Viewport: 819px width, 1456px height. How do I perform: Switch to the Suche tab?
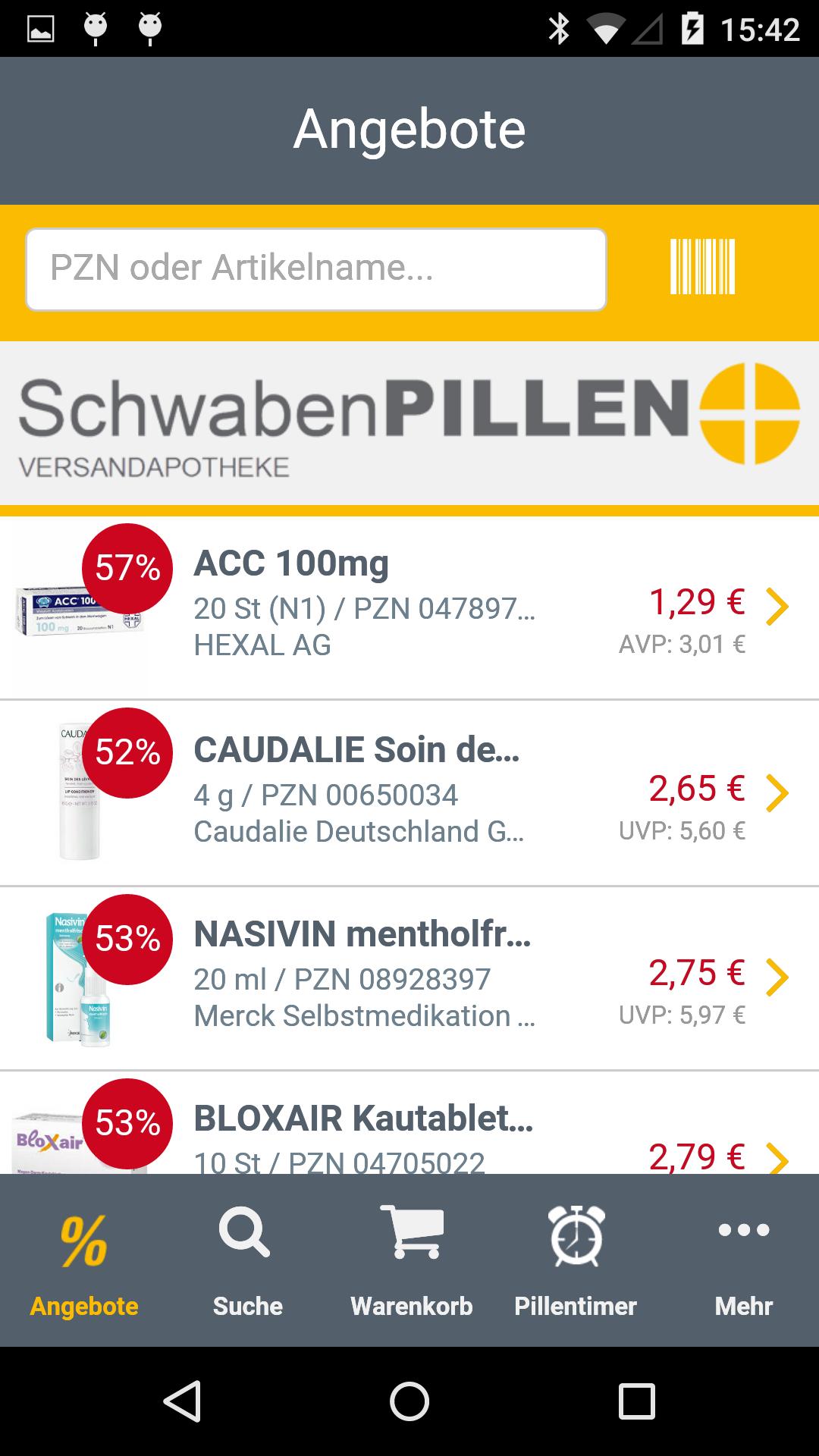click(247, 1259)
